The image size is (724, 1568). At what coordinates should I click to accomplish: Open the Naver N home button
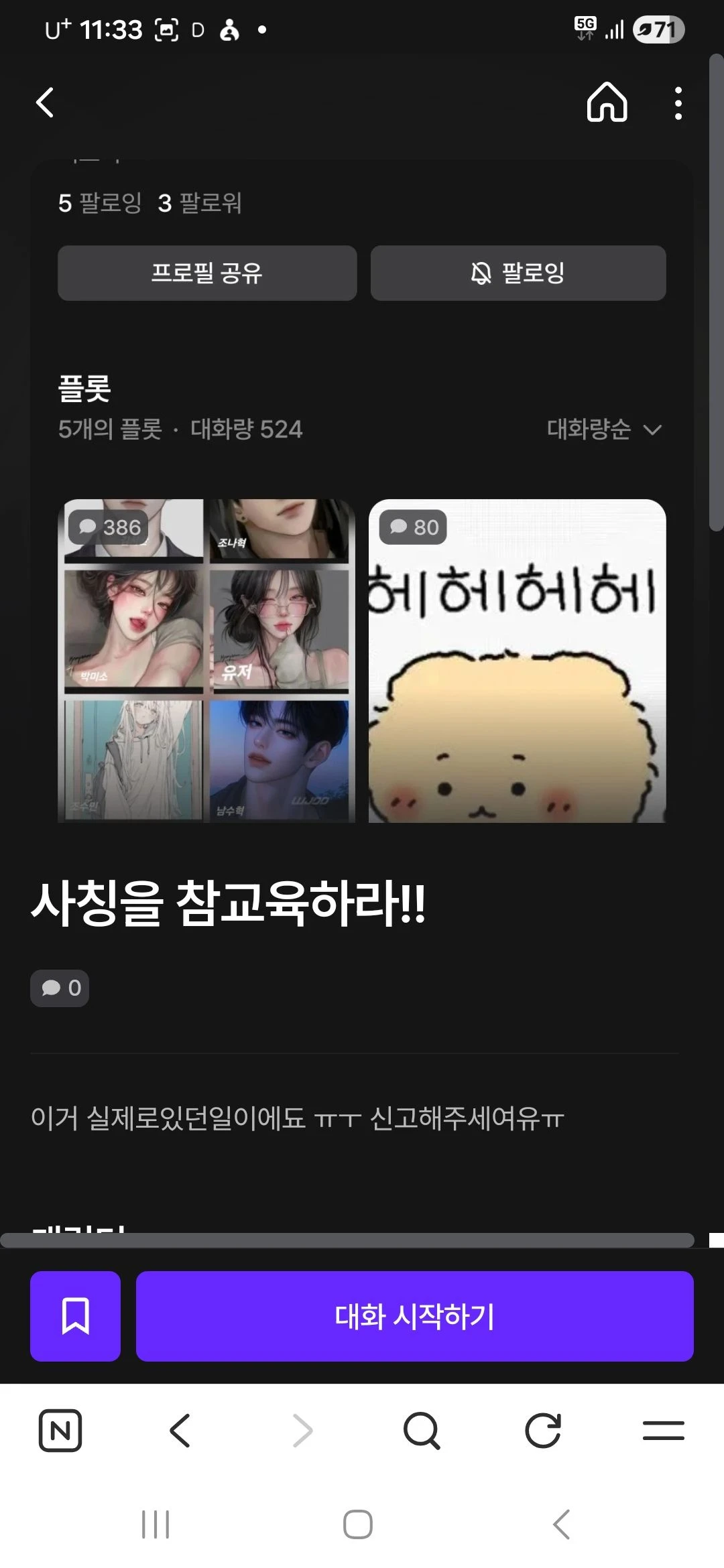tap(60, 1431)
